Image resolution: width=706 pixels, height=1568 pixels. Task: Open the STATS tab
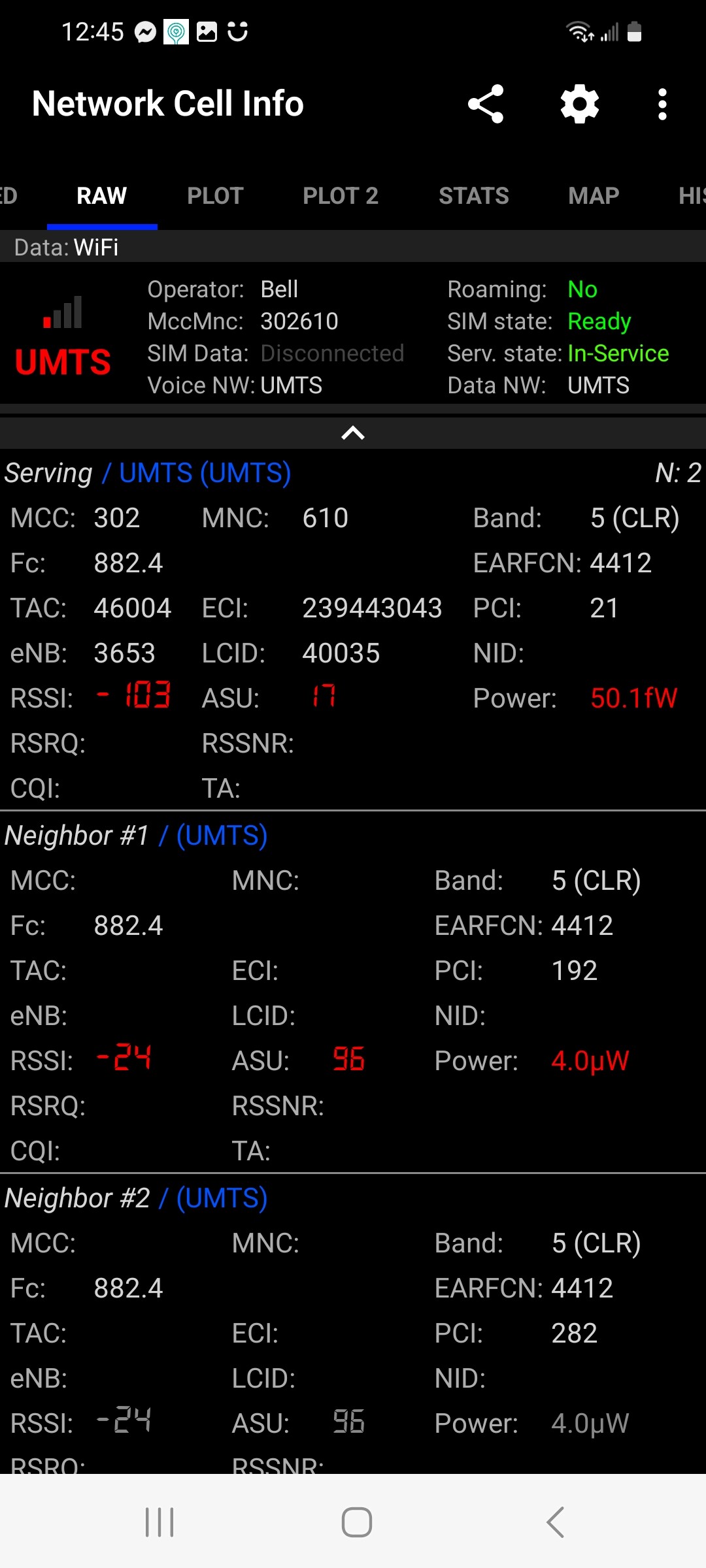click(x=474, y=195)
